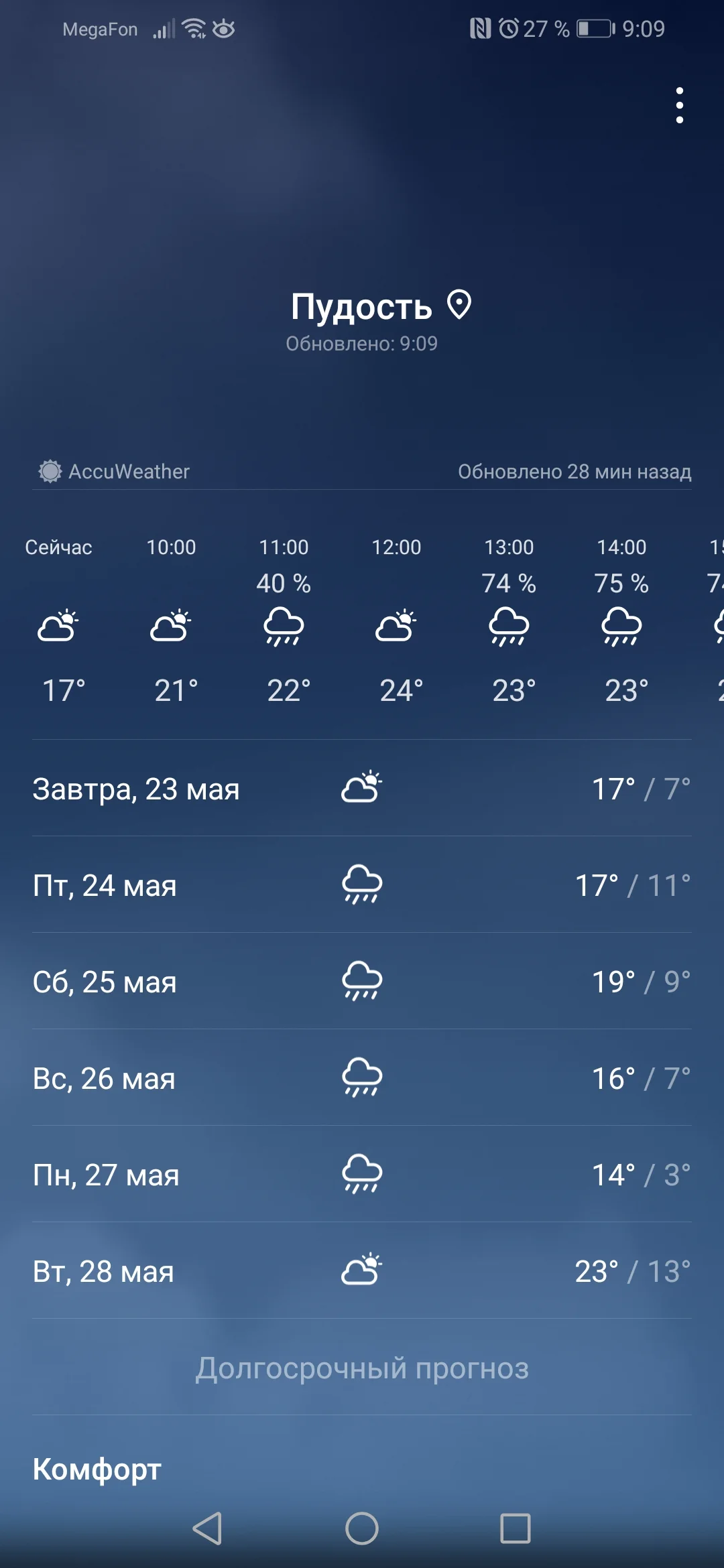The height and width of the screenshot is (1568, 724).
Task: Open the Вс, 26 мая forecast
Action: point(362,1078)
